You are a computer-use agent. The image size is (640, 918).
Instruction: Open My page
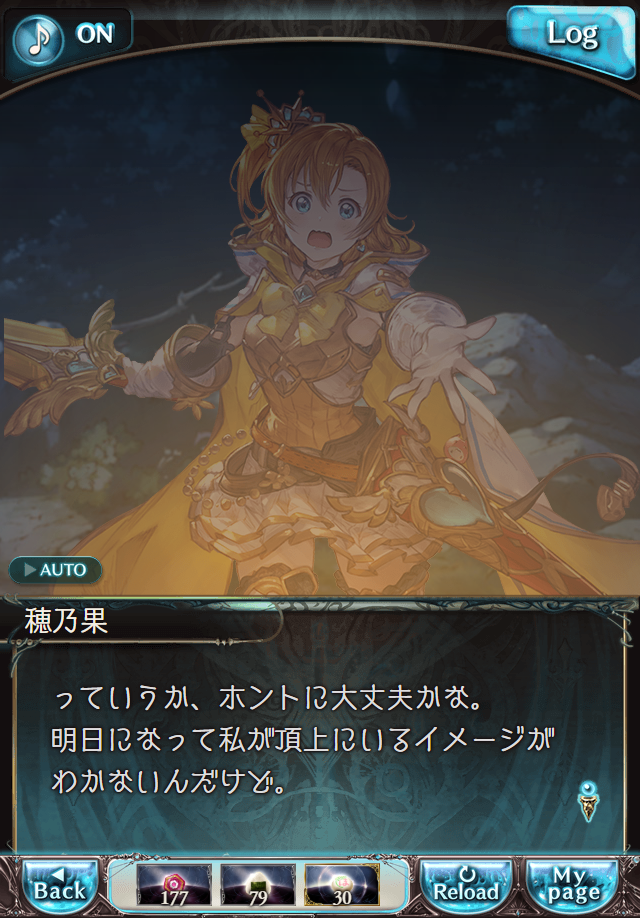coord(574,884)
